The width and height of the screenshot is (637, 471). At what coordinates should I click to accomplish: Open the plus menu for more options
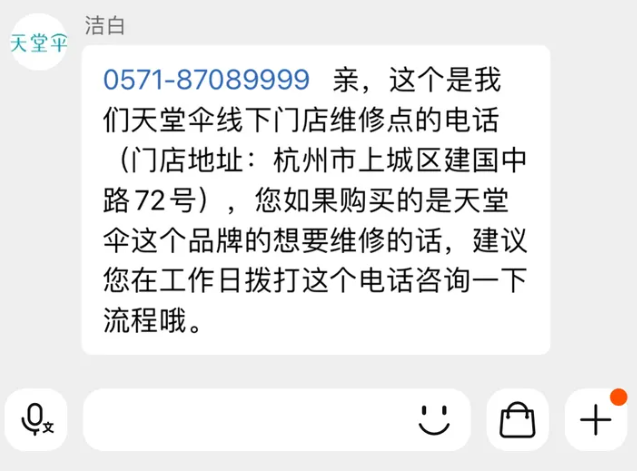596,419
